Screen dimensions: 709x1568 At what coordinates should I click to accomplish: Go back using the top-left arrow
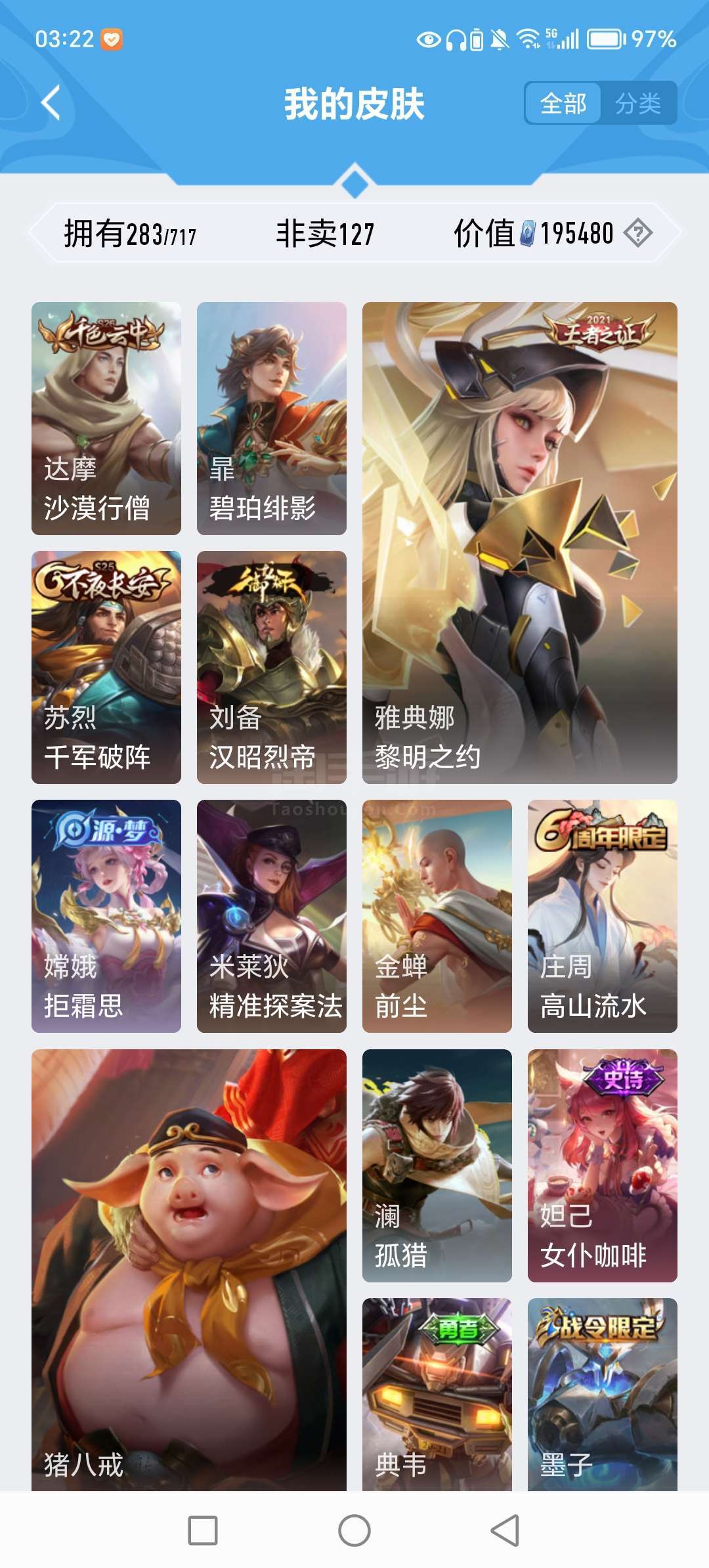51,103
